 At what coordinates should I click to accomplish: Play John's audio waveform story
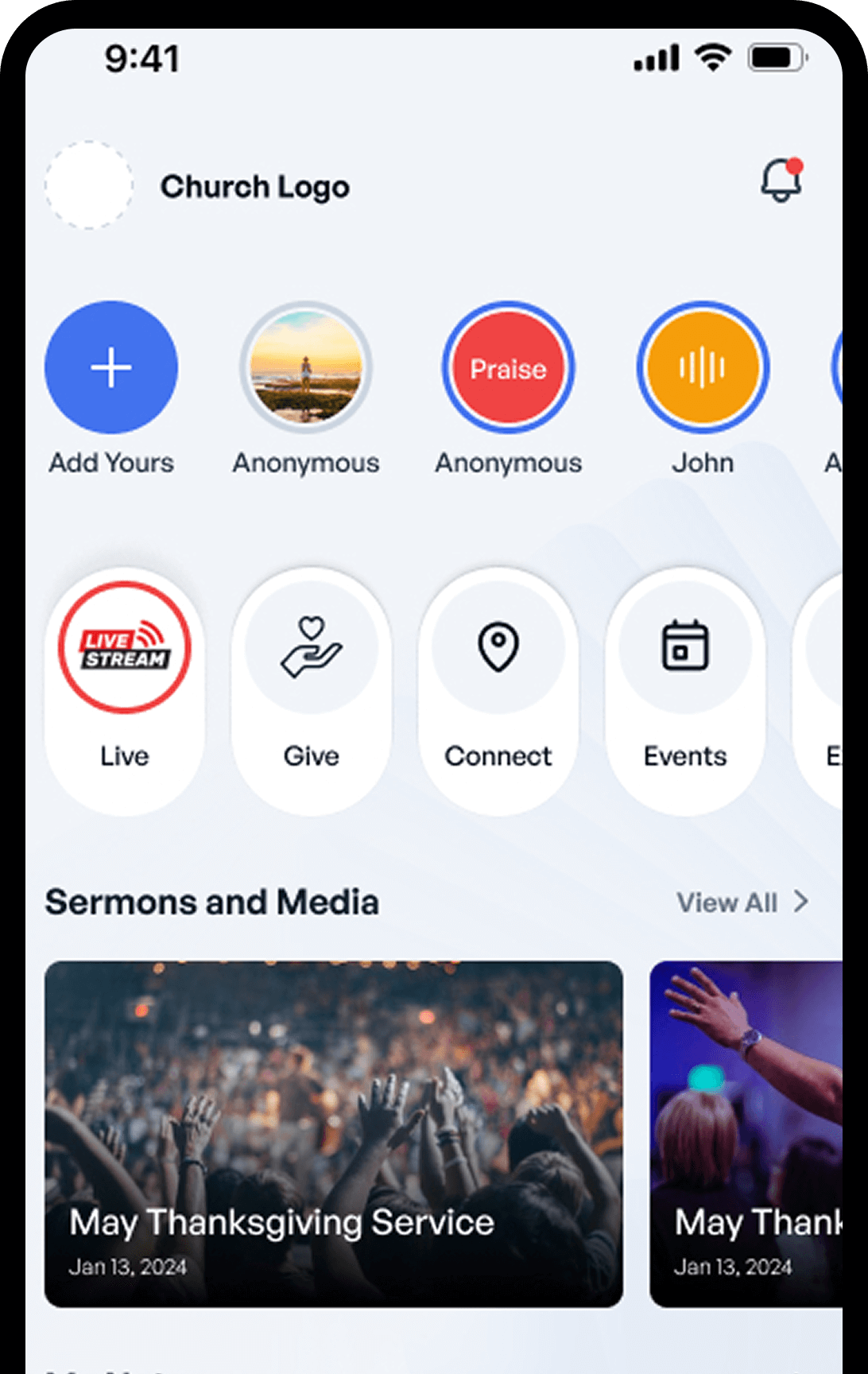pos(703,367)
